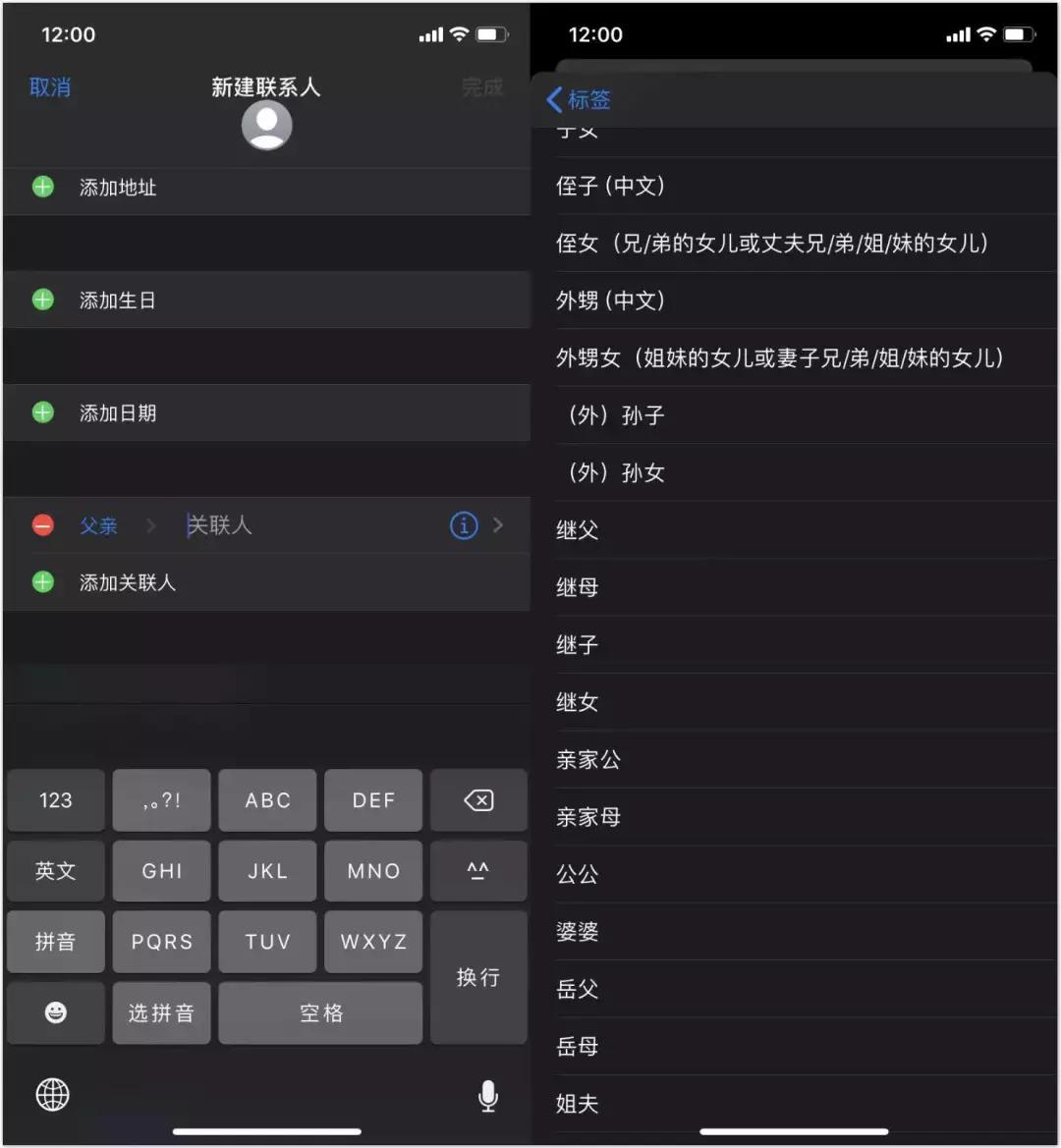
Task: Pick the 姐夫 label
Action: (x=578, y=1104)
